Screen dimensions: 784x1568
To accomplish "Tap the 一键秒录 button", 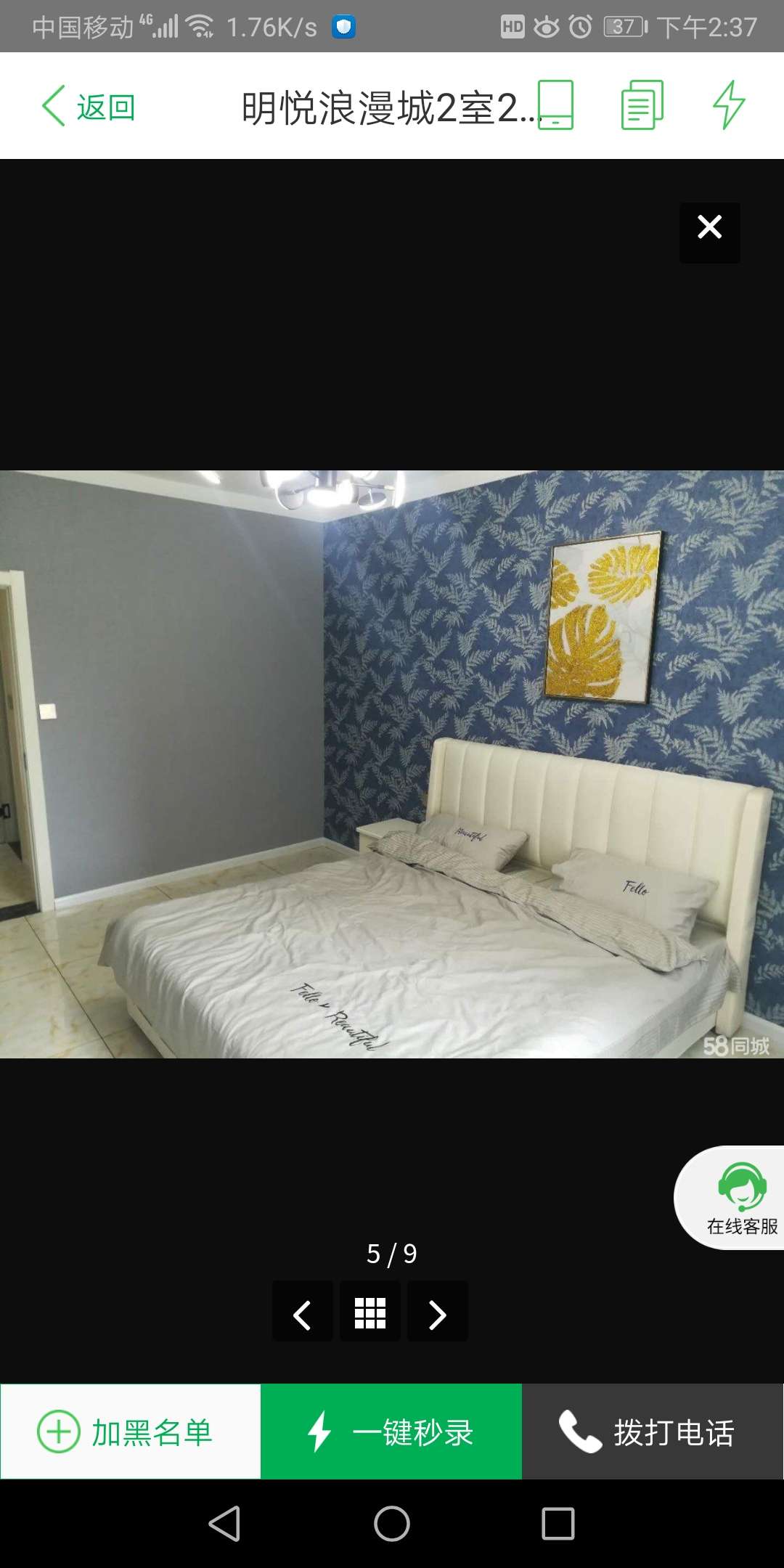I will click(391, 1432).
